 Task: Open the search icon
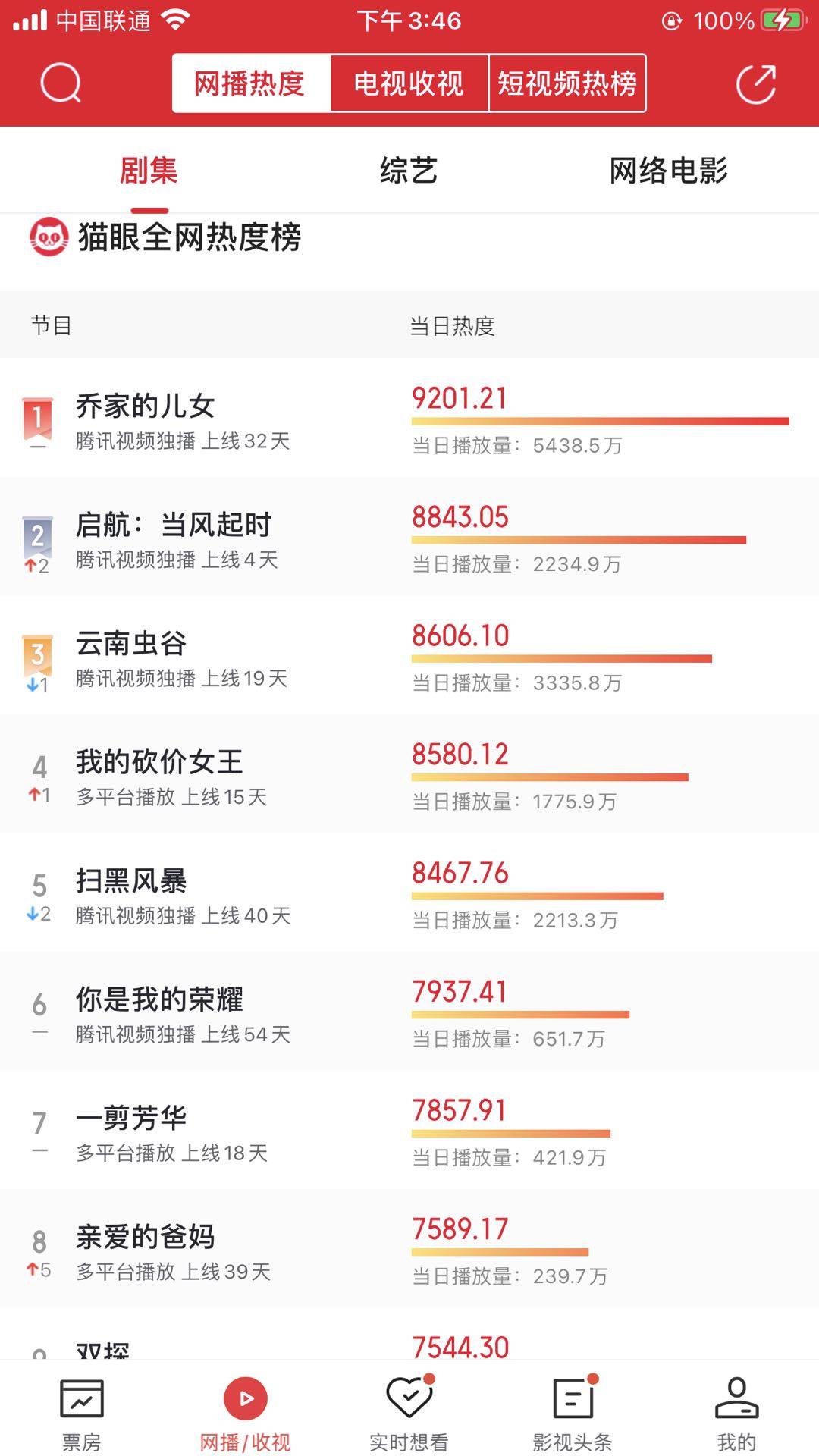point(61,83)
